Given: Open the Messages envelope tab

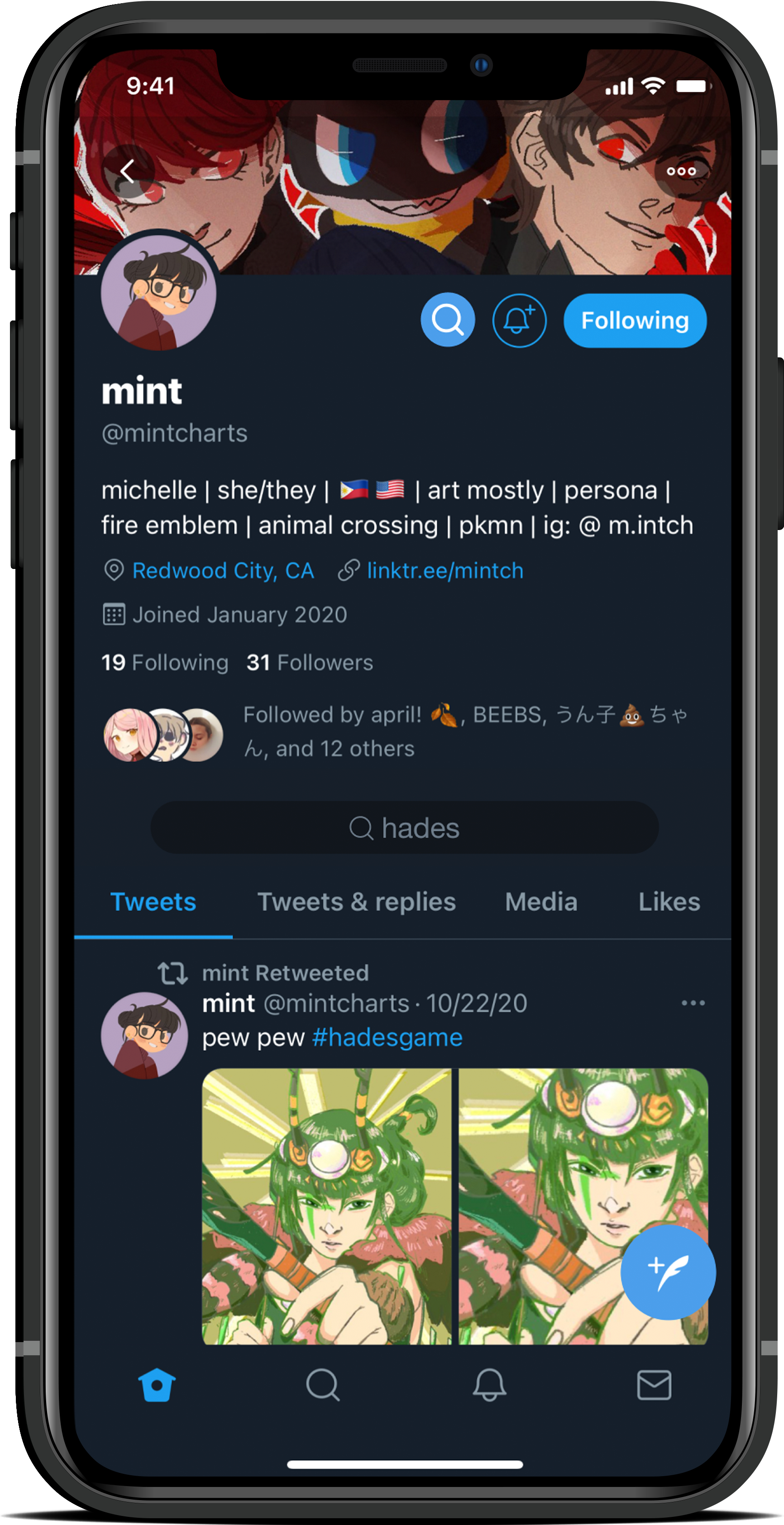Looking at the screenshot, I should (654, 1385).
